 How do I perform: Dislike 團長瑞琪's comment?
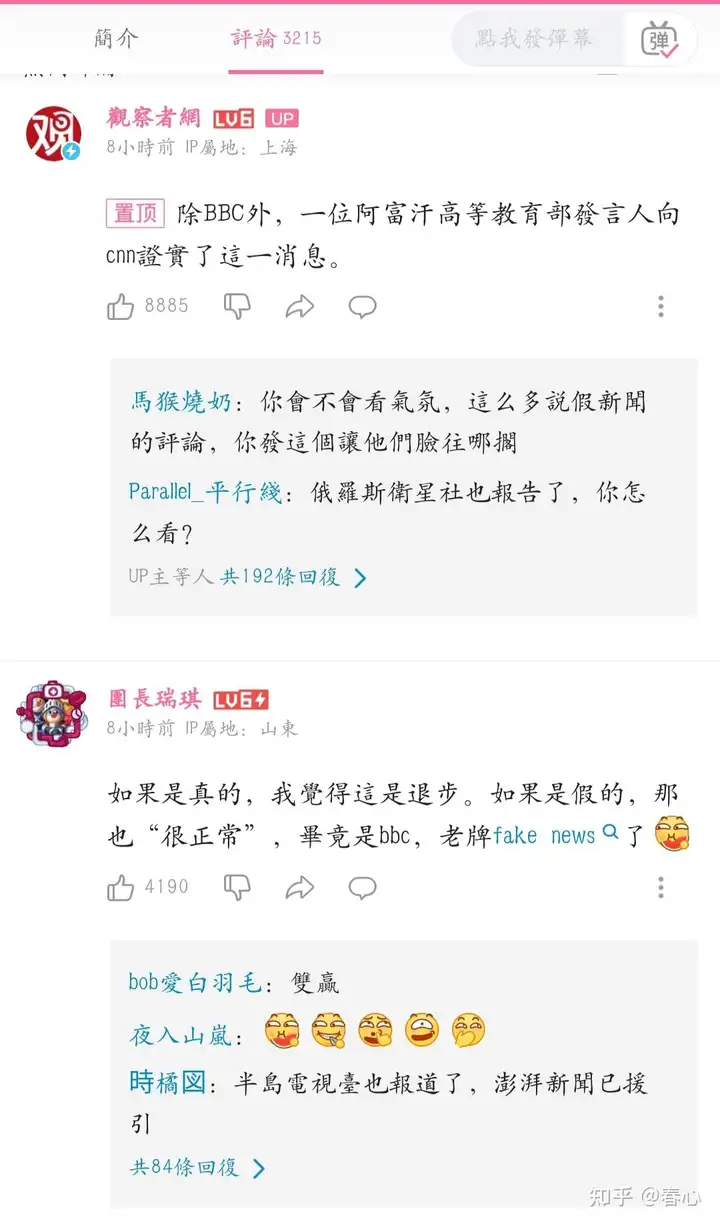(x=237, y=887)
